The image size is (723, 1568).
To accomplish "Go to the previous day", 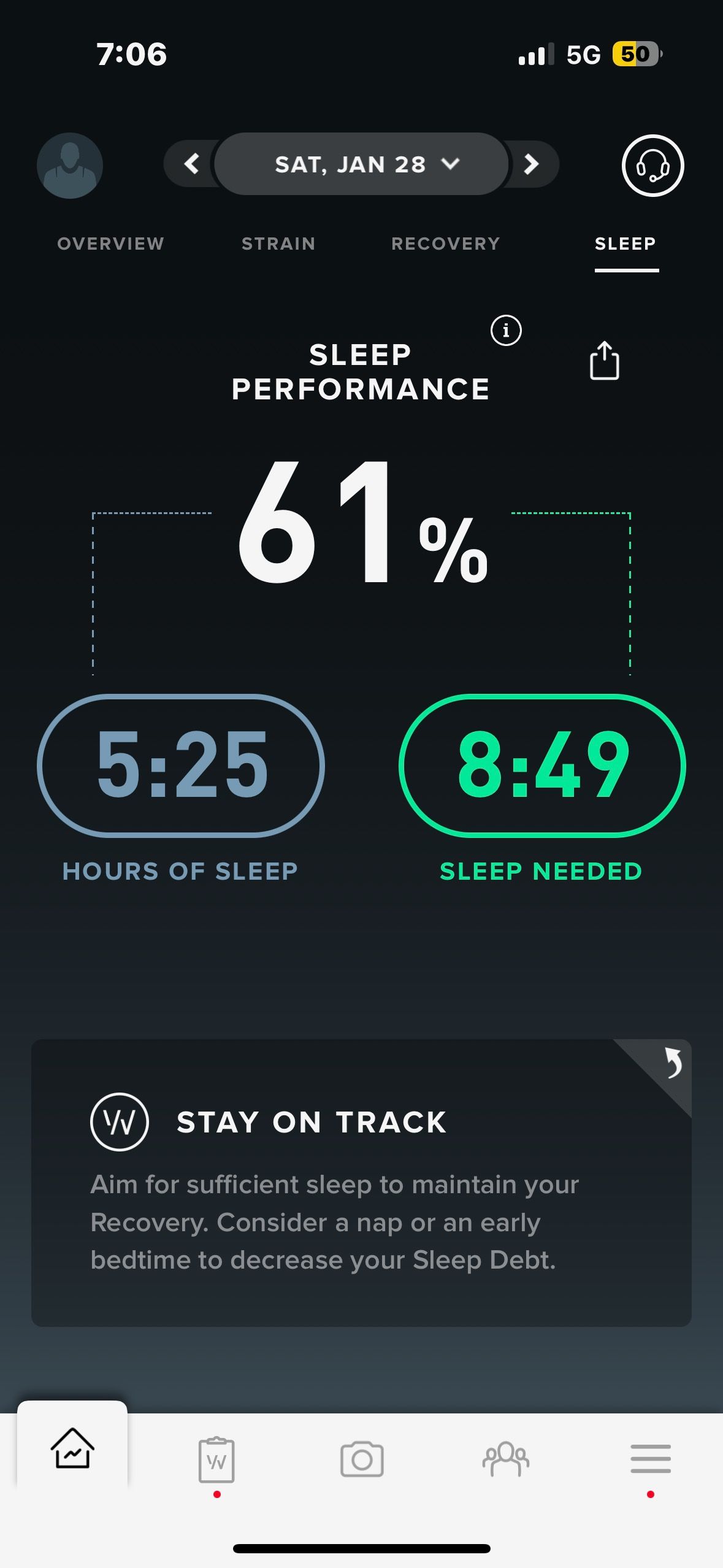I will point(191,164).
